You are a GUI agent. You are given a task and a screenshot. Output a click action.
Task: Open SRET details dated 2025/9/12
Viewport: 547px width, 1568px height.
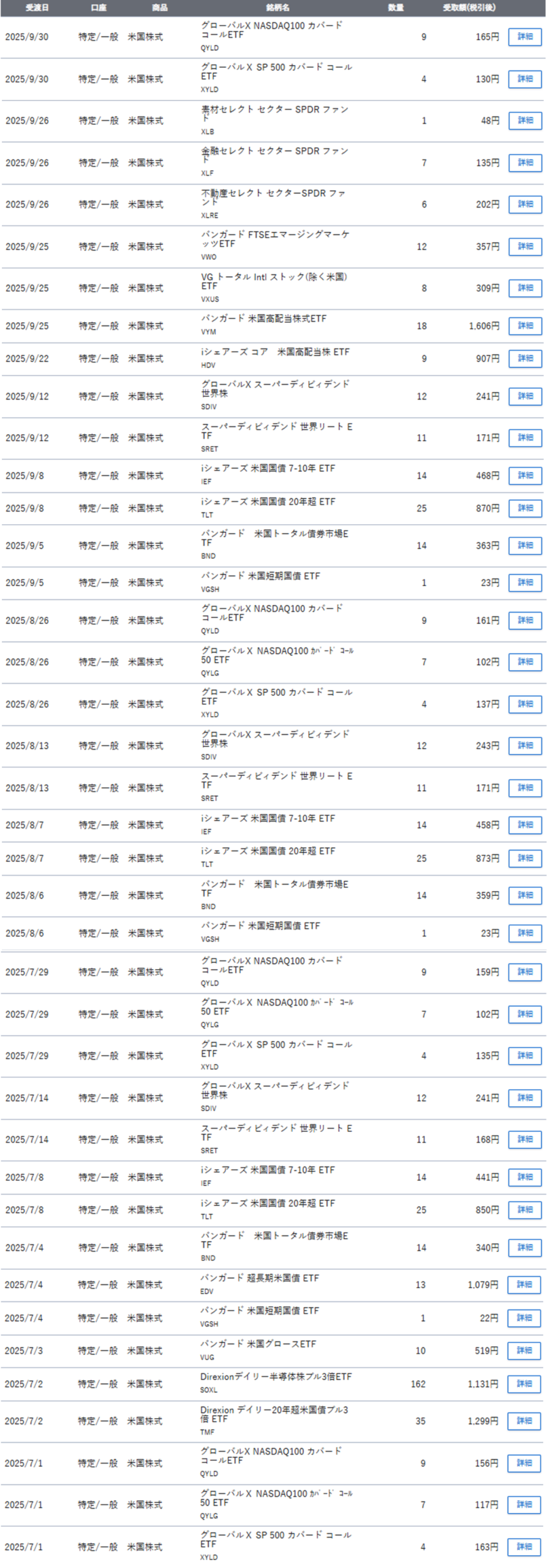pos(525,438)
